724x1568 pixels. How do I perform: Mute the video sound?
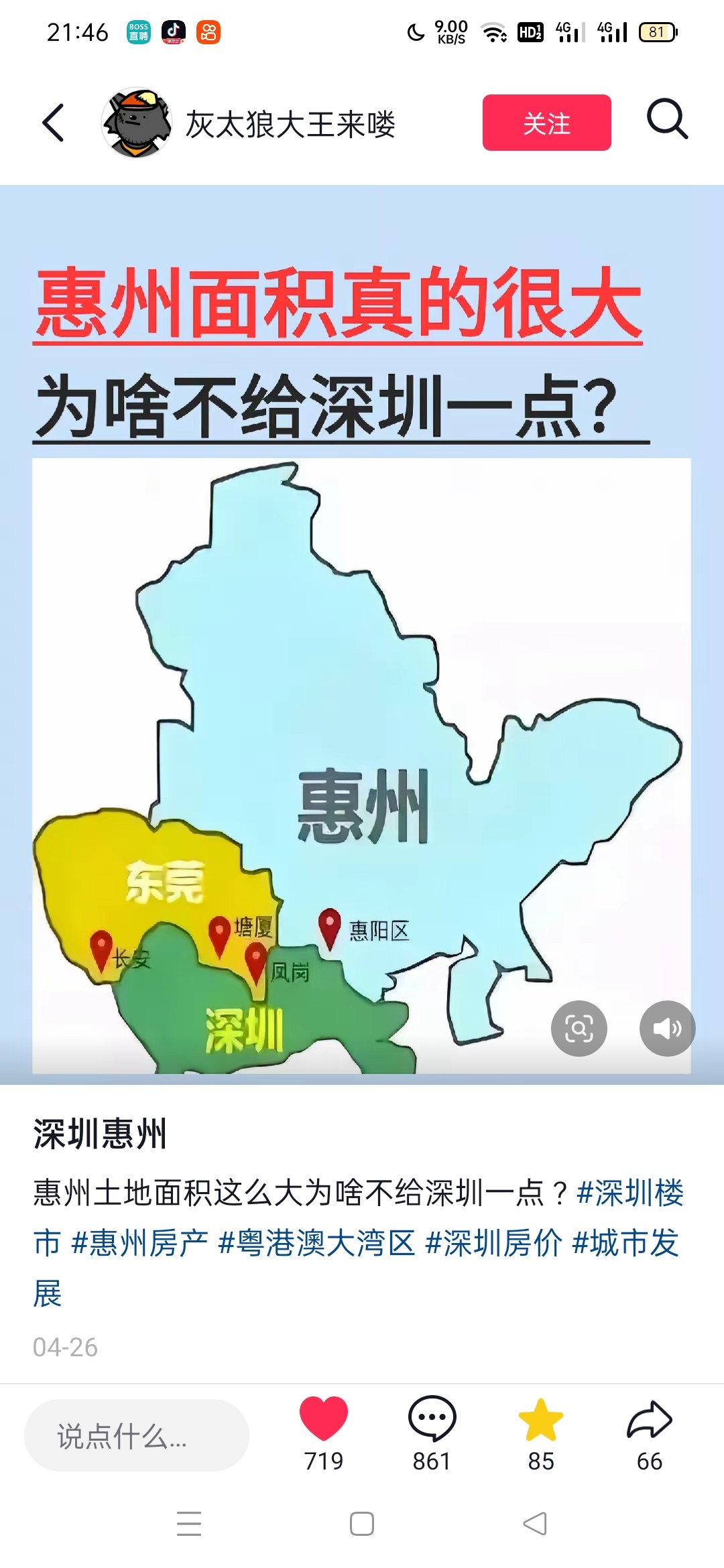point(666,1028)
